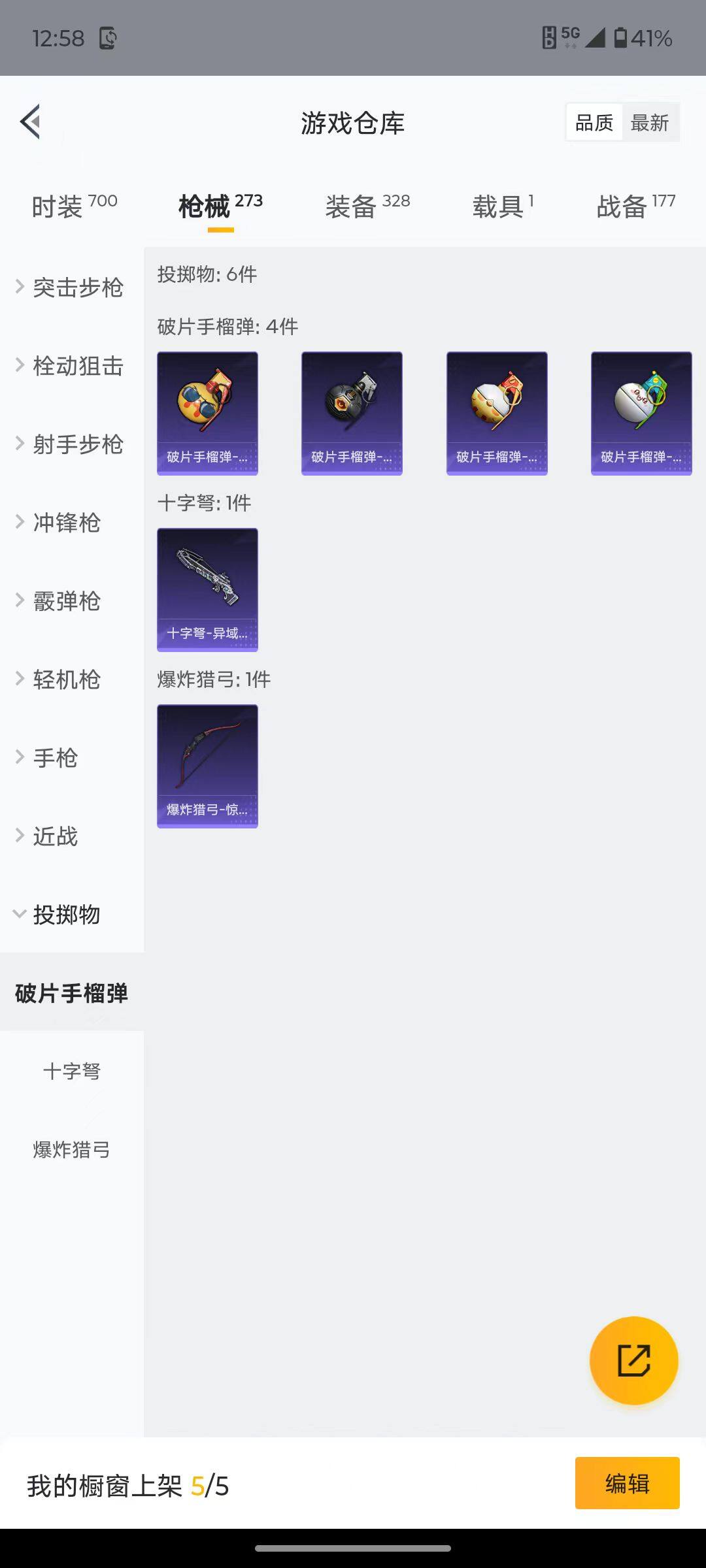Expand the 栓动狙击 category
The image size is (706, 1568).
tap(78, 366)
